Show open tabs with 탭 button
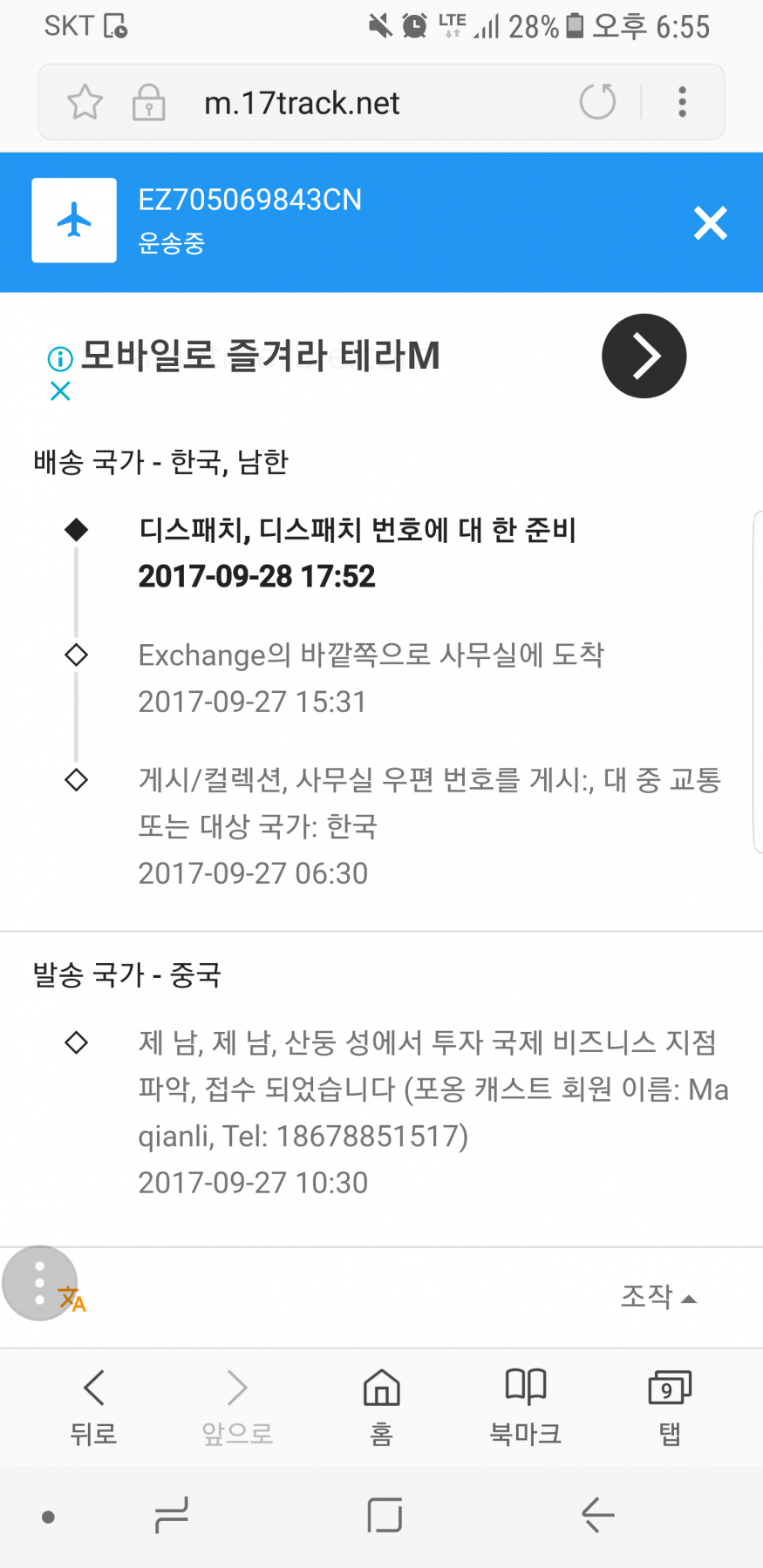763x1568 pixels. (x=669, y=1403)
